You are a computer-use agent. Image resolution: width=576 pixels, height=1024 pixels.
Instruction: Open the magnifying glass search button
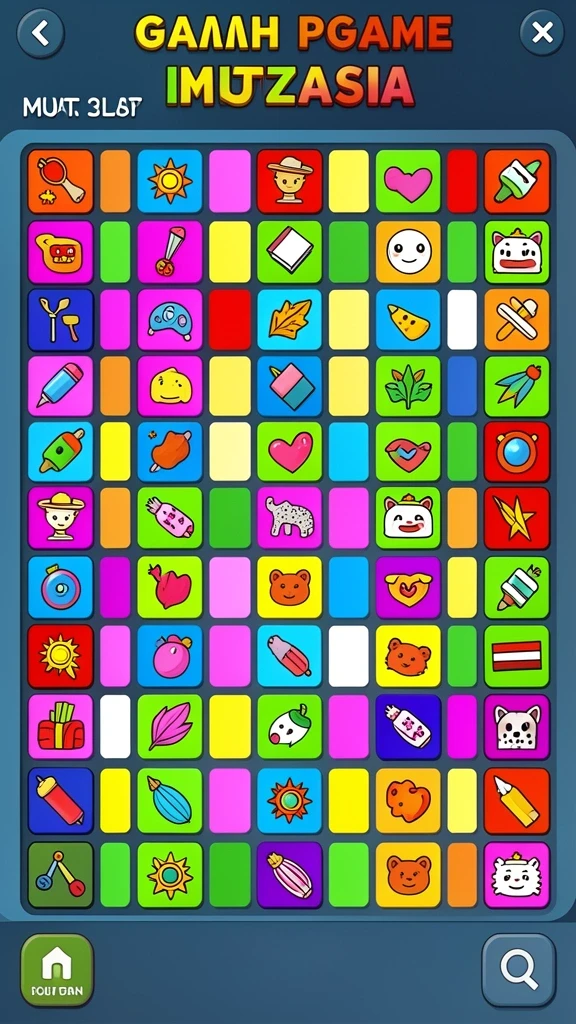[x=519, y=970]
